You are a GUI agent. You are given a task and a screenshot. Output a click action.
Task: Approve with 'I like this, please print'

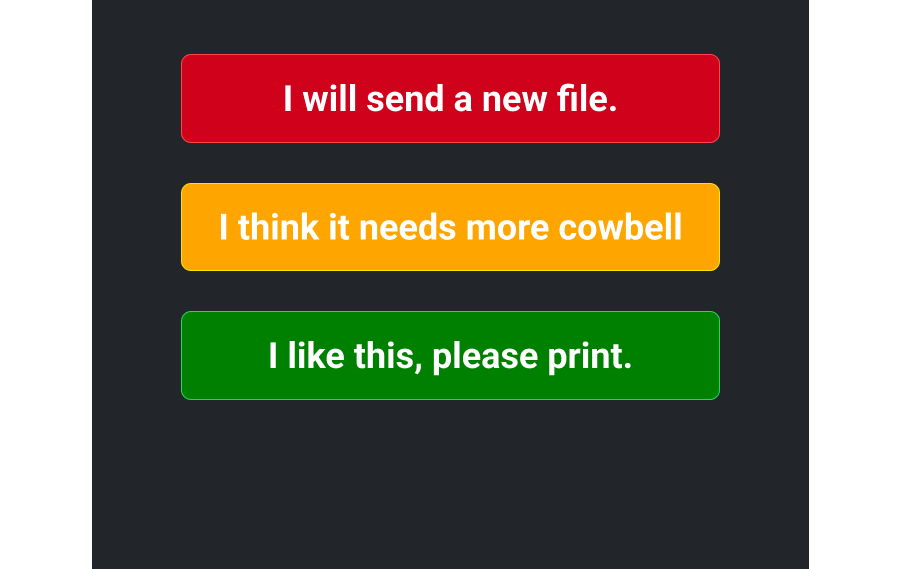point(450,356)
